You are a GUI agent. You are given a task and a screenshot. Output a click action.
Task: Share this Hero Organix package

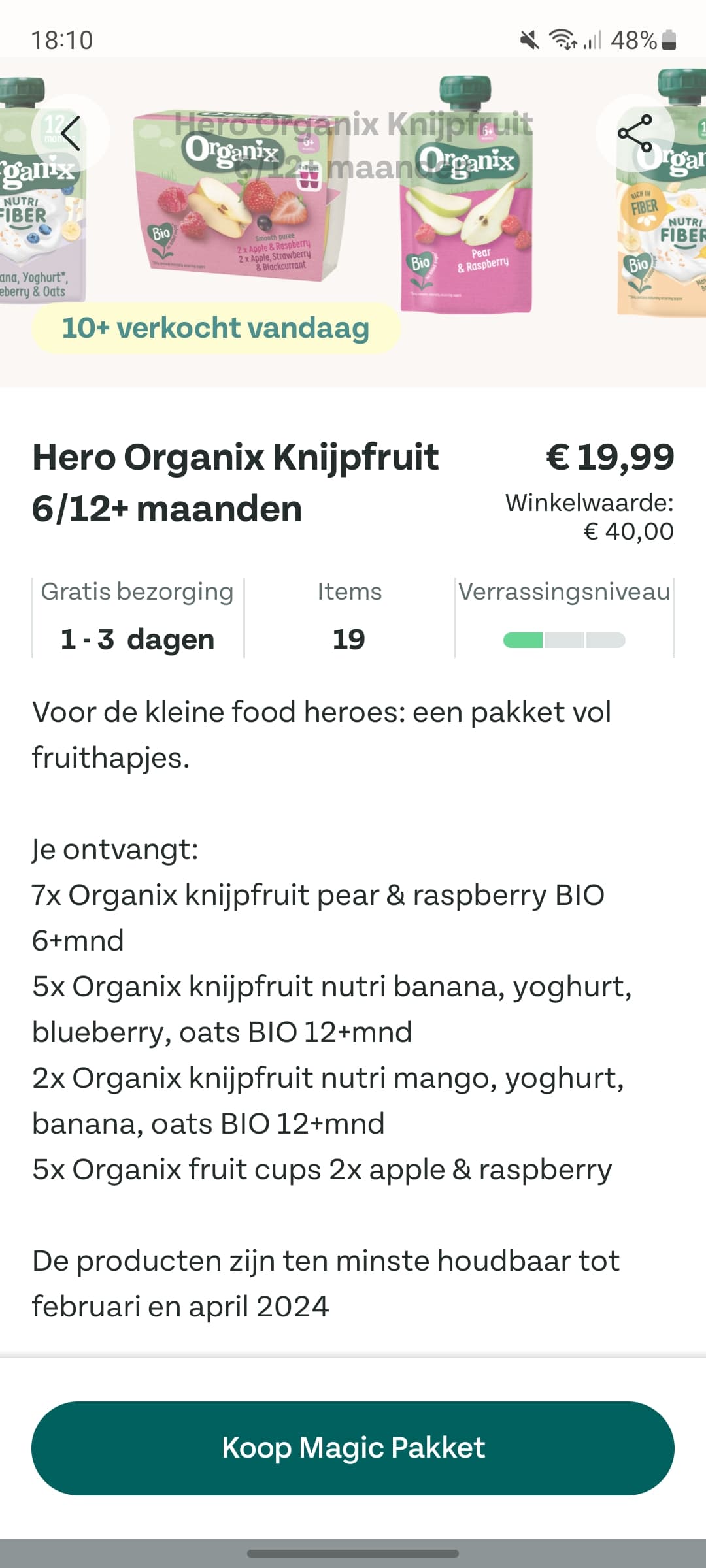pos(635,133)
